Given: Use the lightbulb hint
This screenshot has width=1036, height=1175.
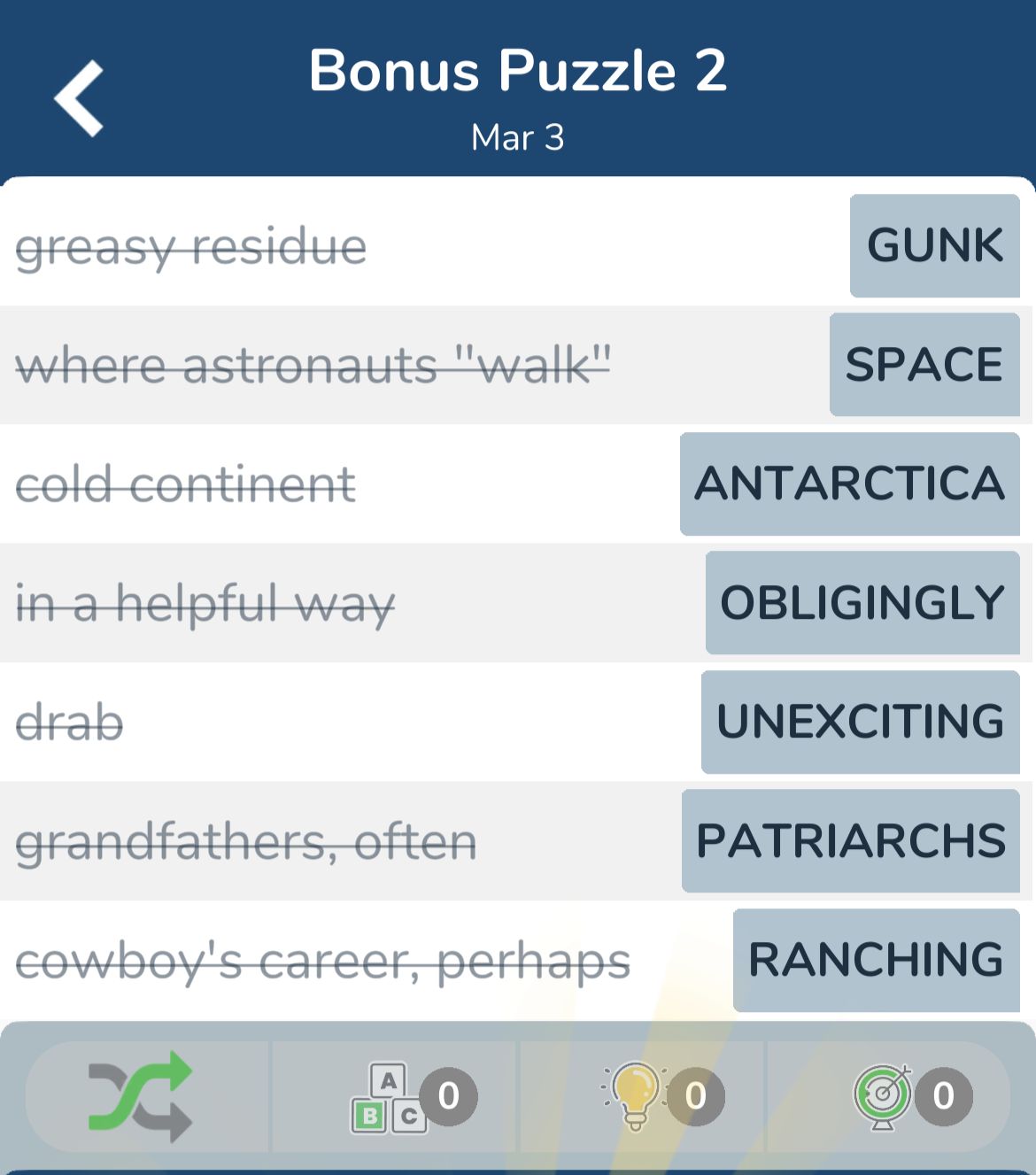Looking at the screenshot, I should 636,1096.
